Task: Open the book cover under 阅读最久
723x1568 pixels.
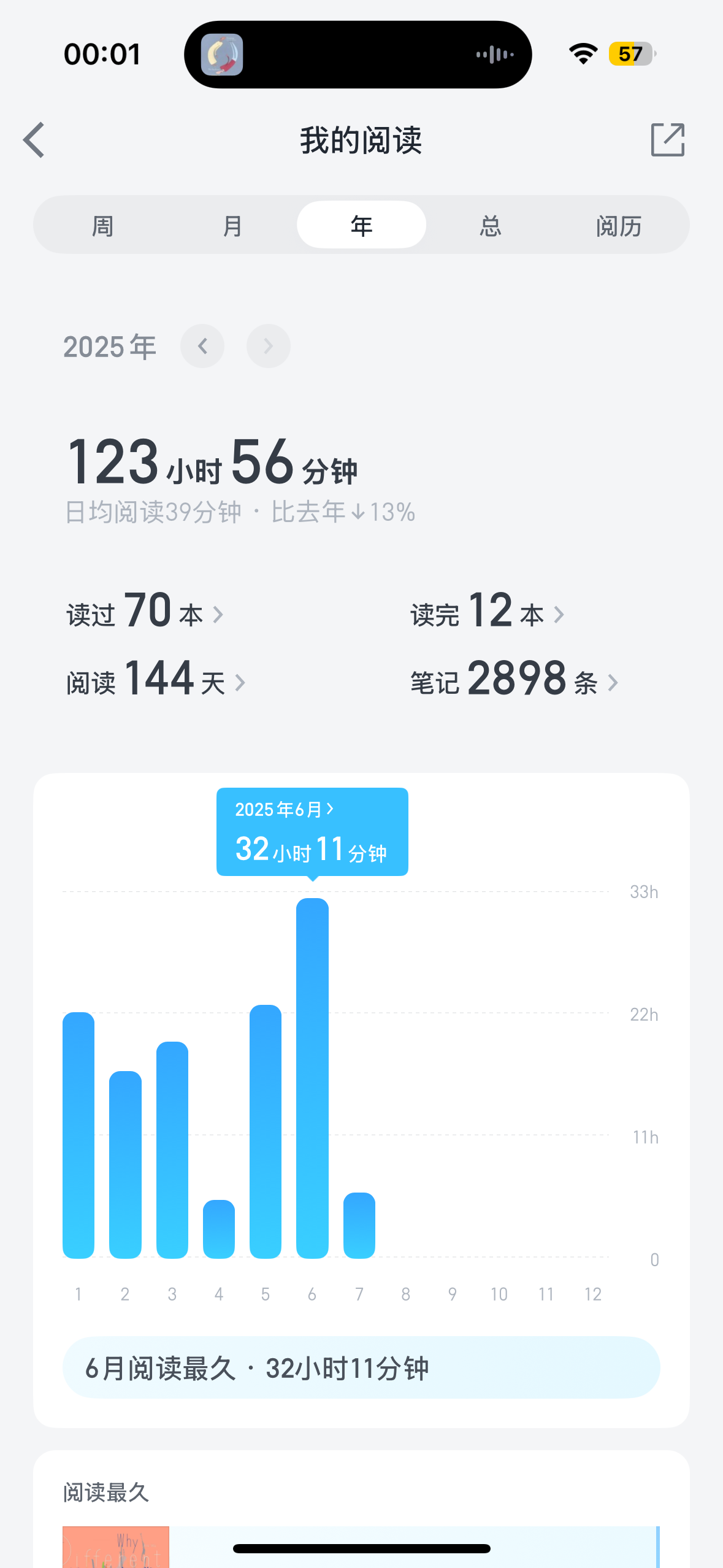Action: (116, 1547)
